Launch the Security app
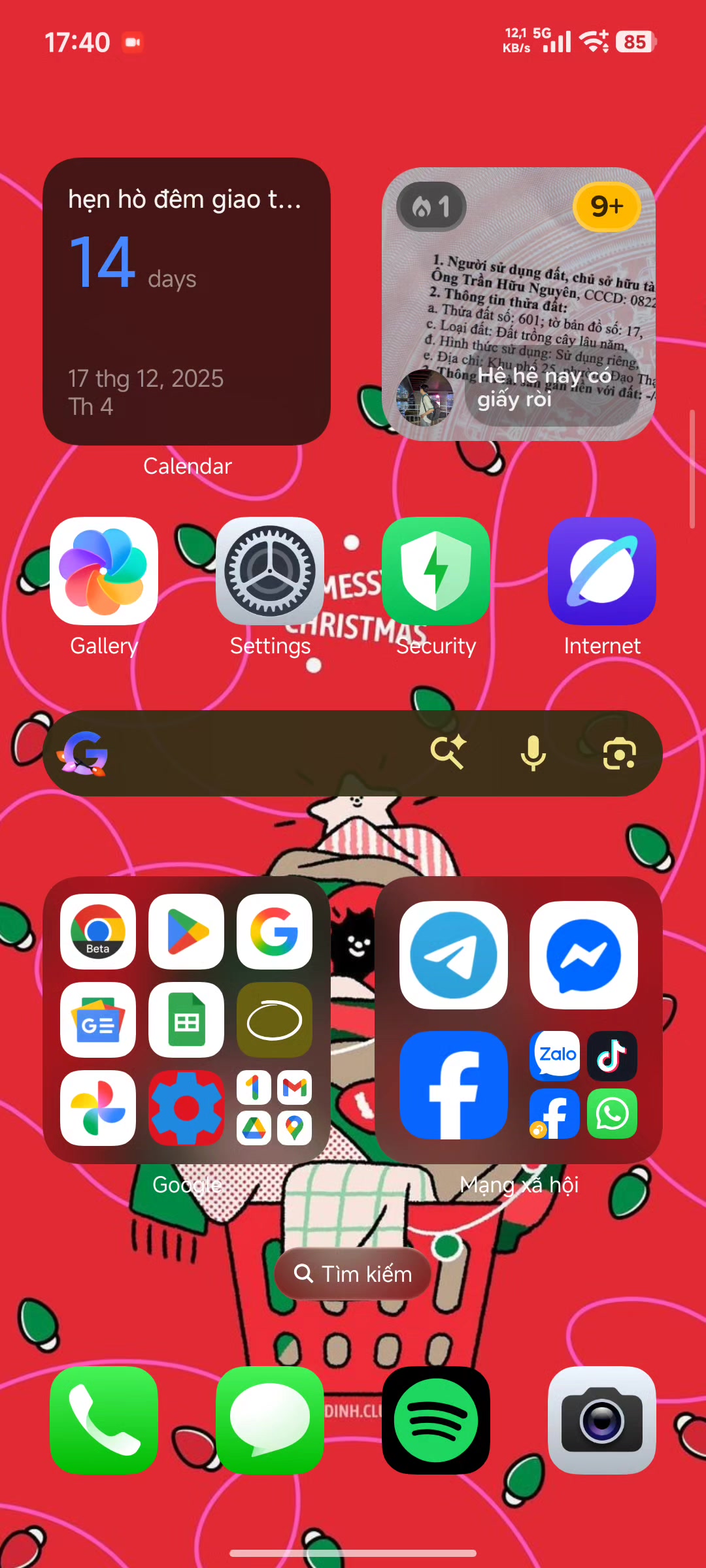706x1568 pixels. (435, 572)
